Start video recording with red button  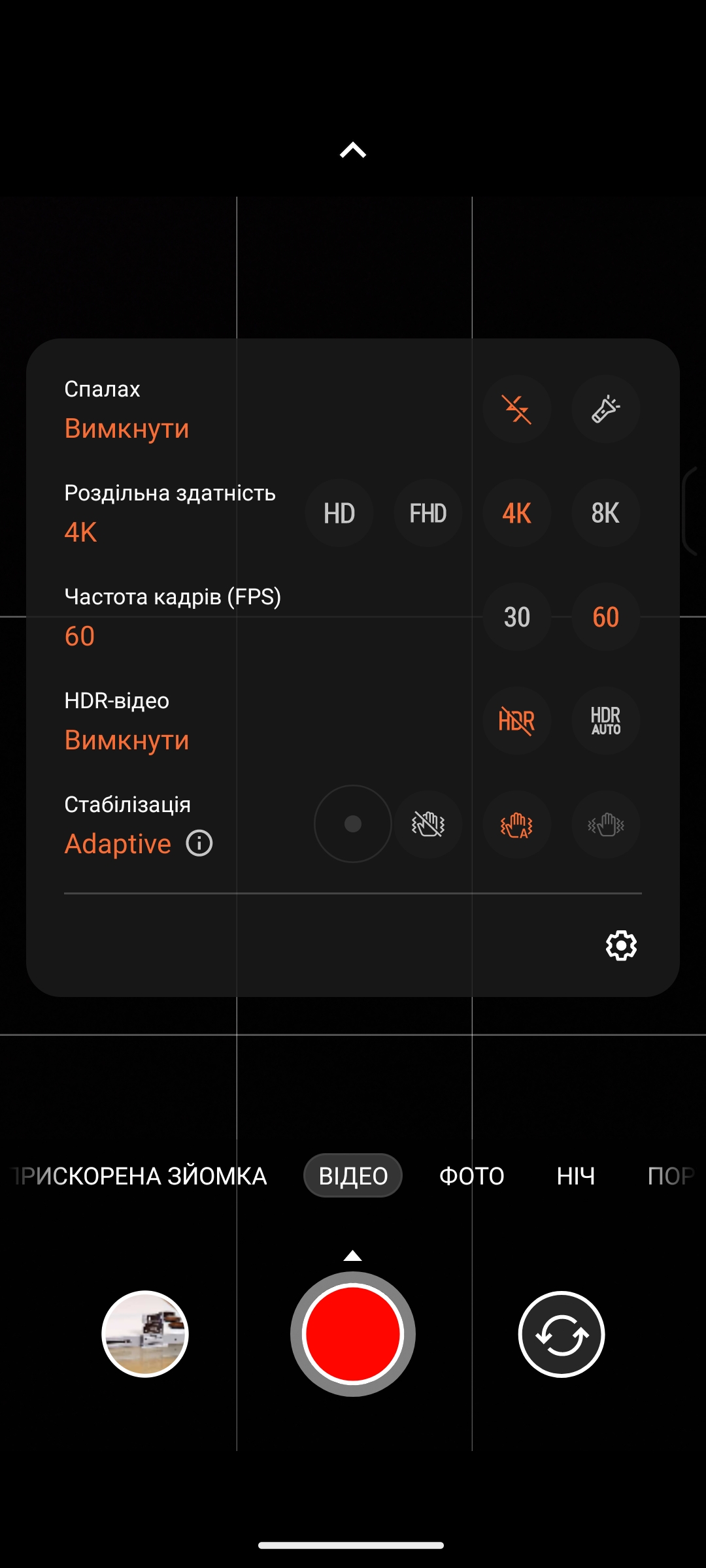353,1333
